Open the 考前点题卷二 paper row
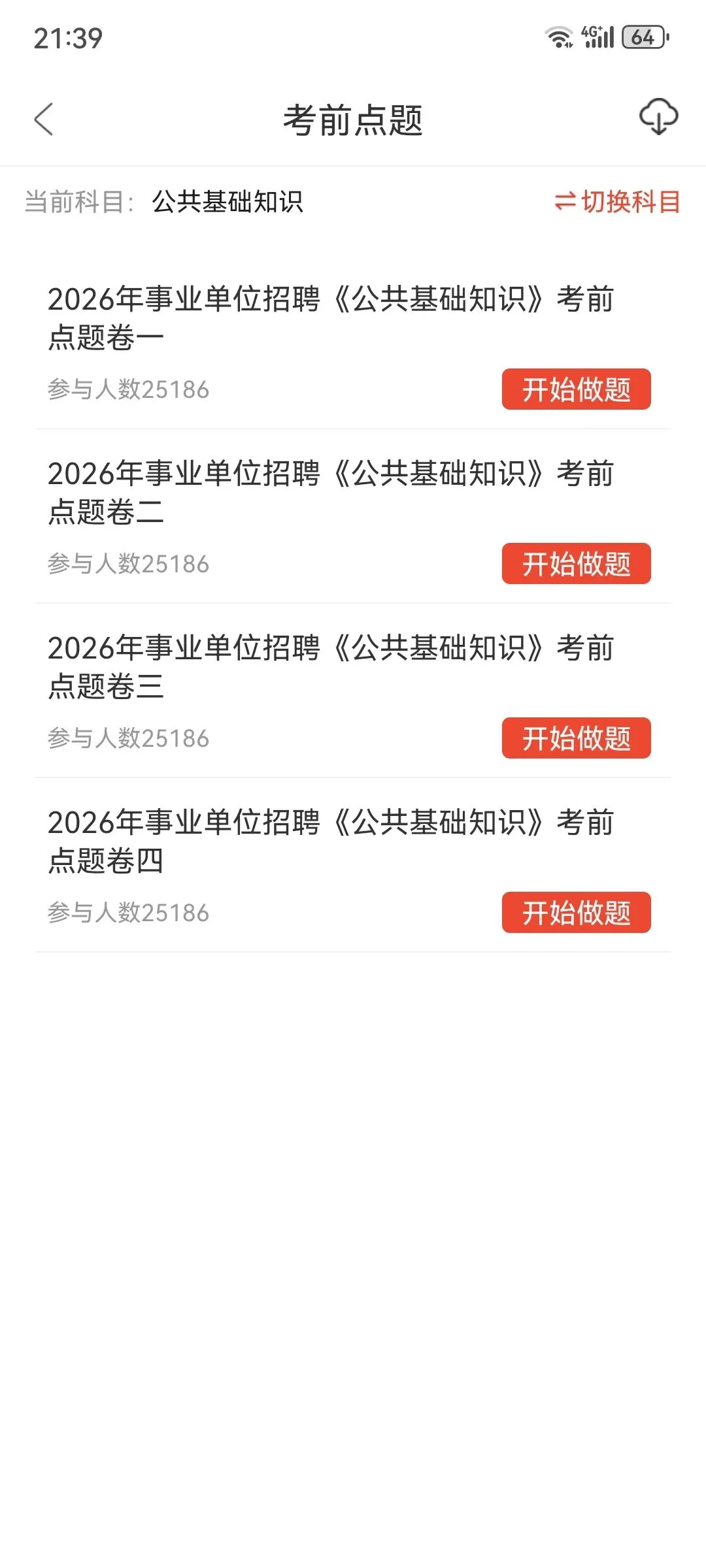The image size is (706, 1568). pyautogui.click(x=330, y=493)
